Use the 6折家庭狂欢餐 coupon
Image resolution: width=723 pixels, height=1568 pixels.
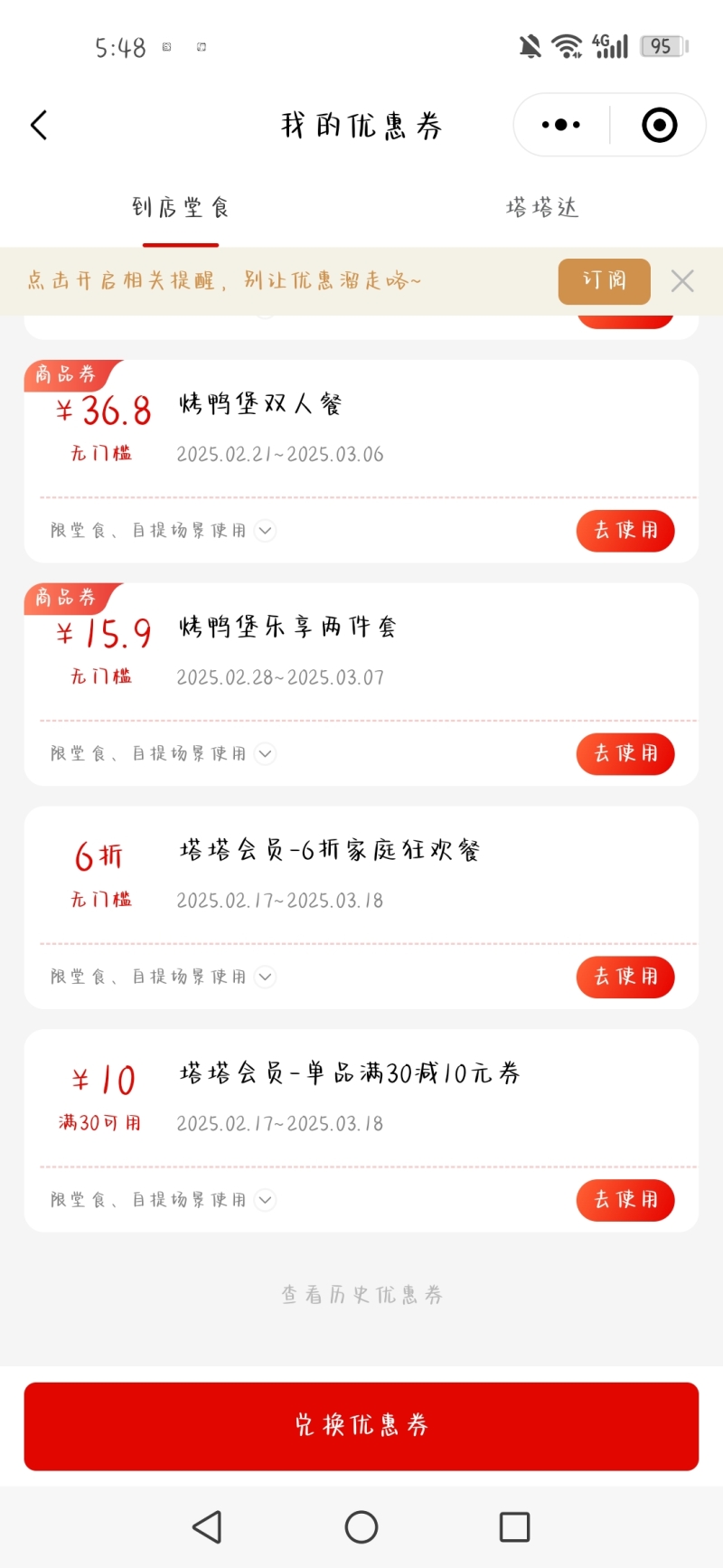(625, 977)
